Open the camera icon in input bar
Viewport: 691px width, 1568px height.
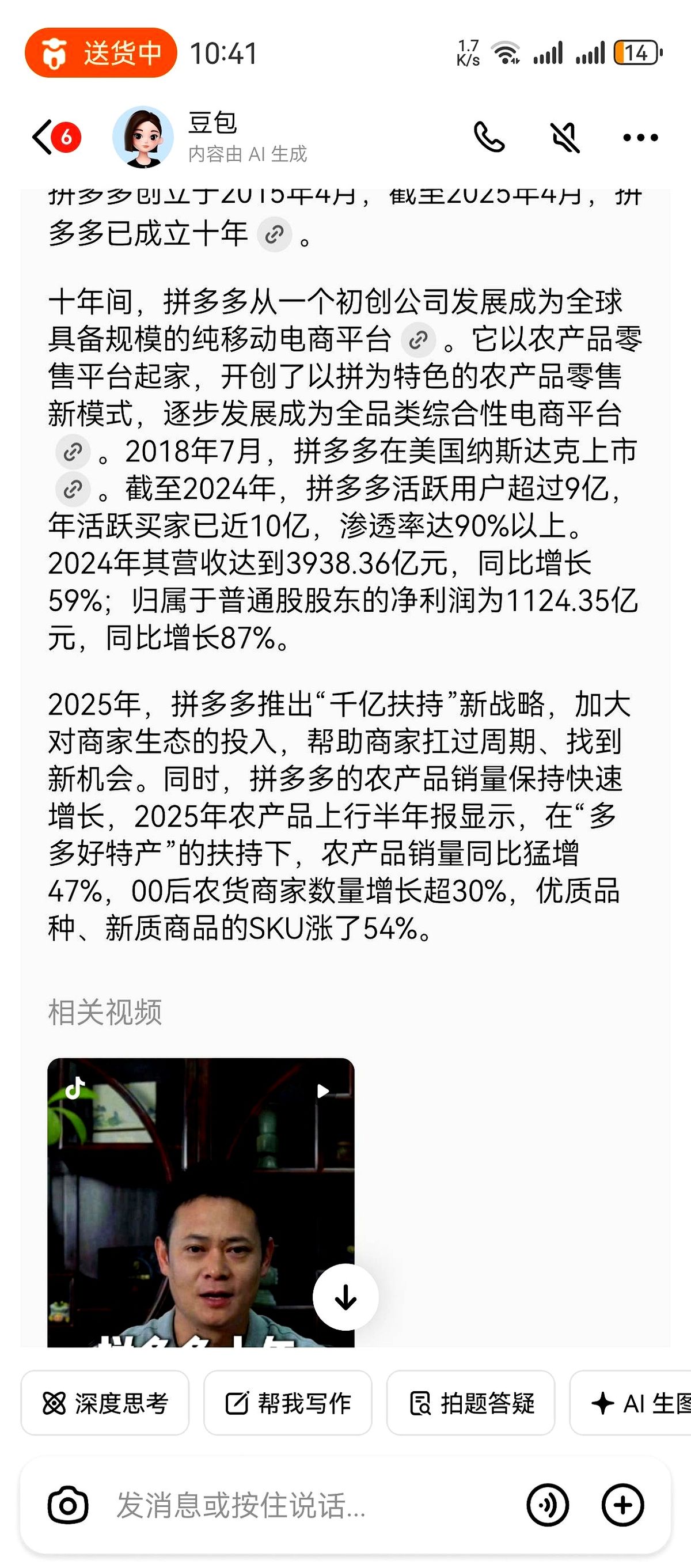68,1505
